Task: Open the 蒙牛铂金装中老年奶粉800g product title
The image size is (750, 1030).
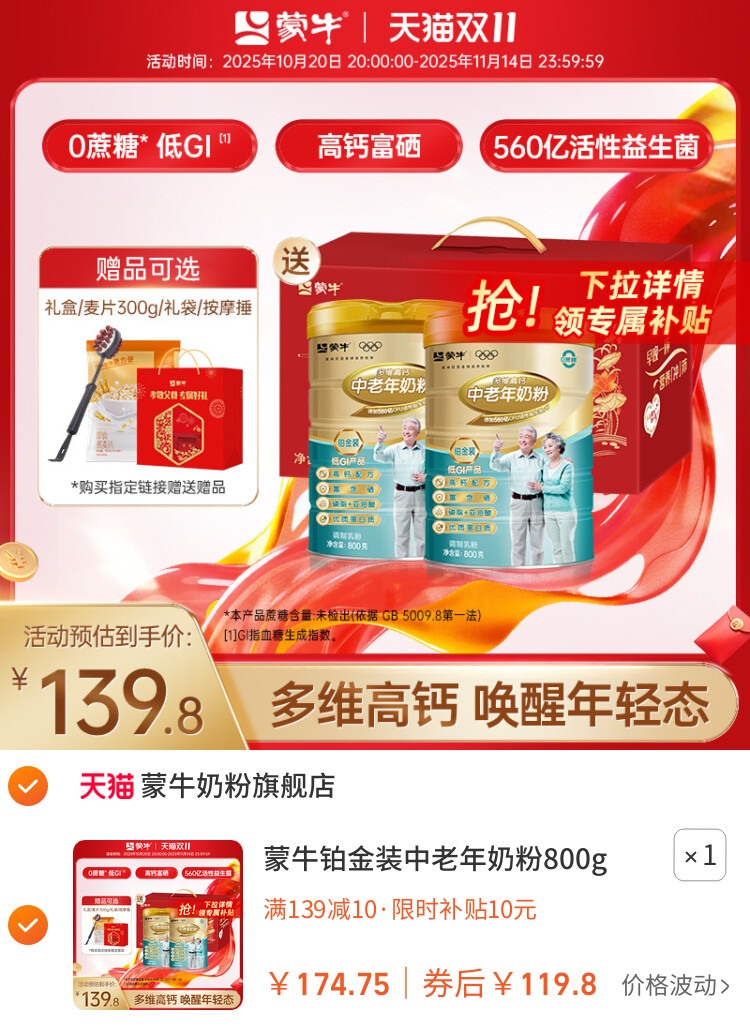Action: [435, 859]
